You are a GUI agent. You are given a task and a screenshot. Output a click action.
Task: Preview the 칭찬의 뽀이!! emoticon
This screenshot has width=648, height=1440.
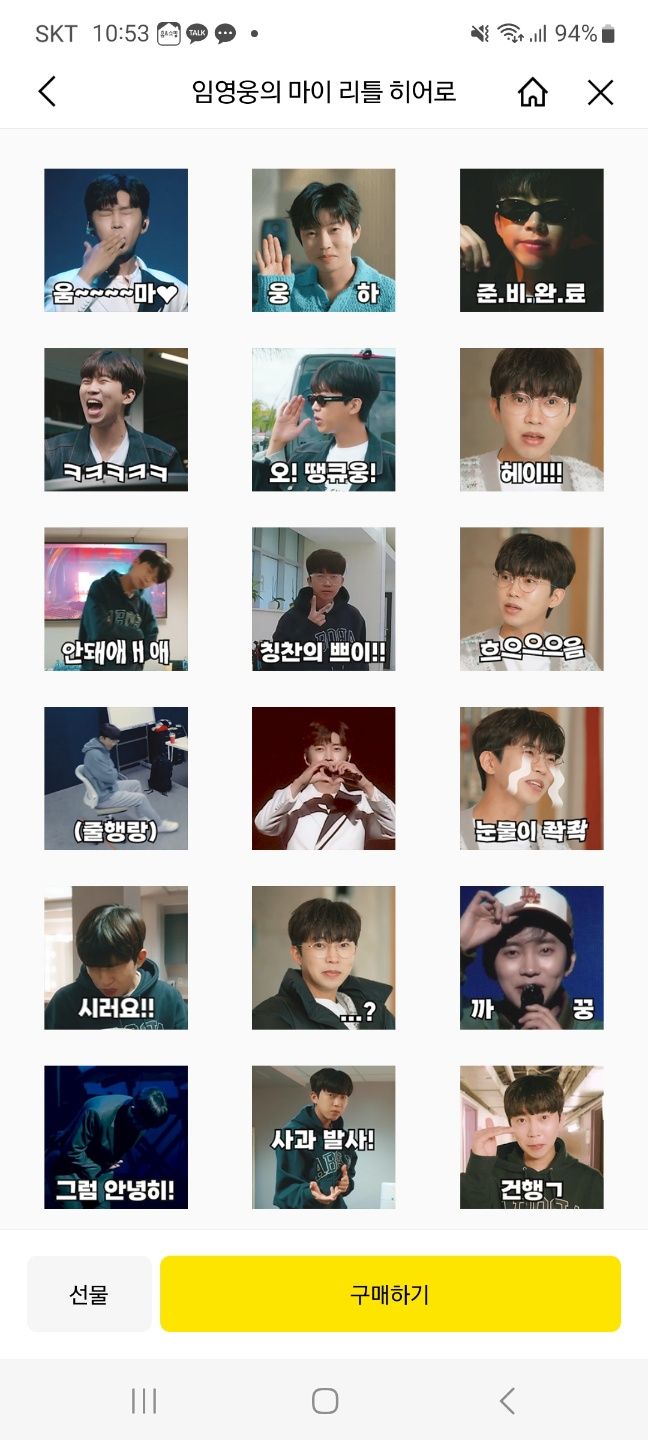click(x=324, y=599)
